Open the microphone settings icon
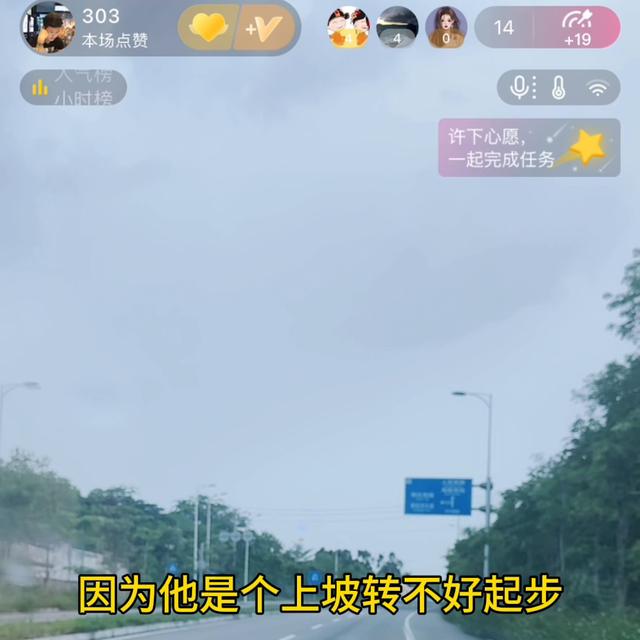This screenshot has height=640, width=640. [520, 88]
